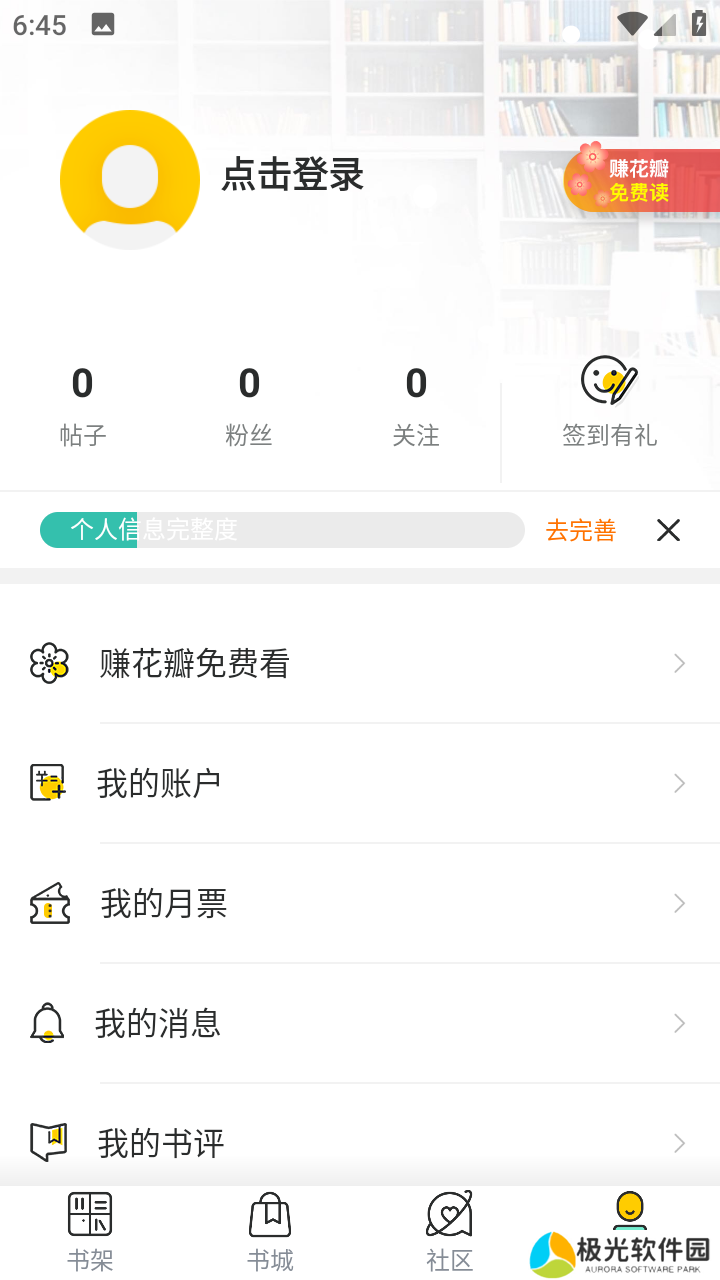720x1280 pixels.
Task: View my 粉丝 followers
Action: coord(249,405)
